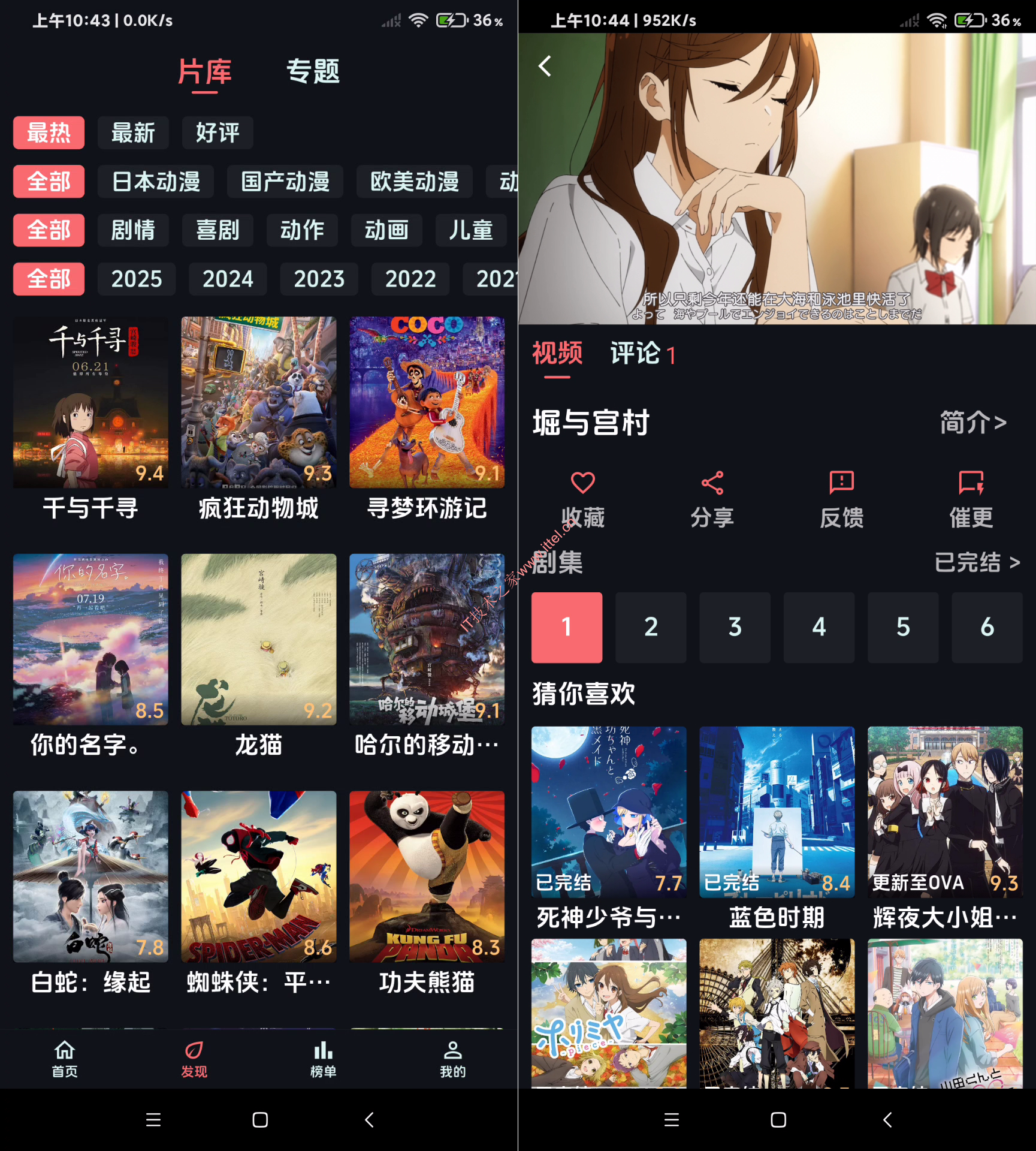Switch to the 专题 tab

tap(313, 72)
